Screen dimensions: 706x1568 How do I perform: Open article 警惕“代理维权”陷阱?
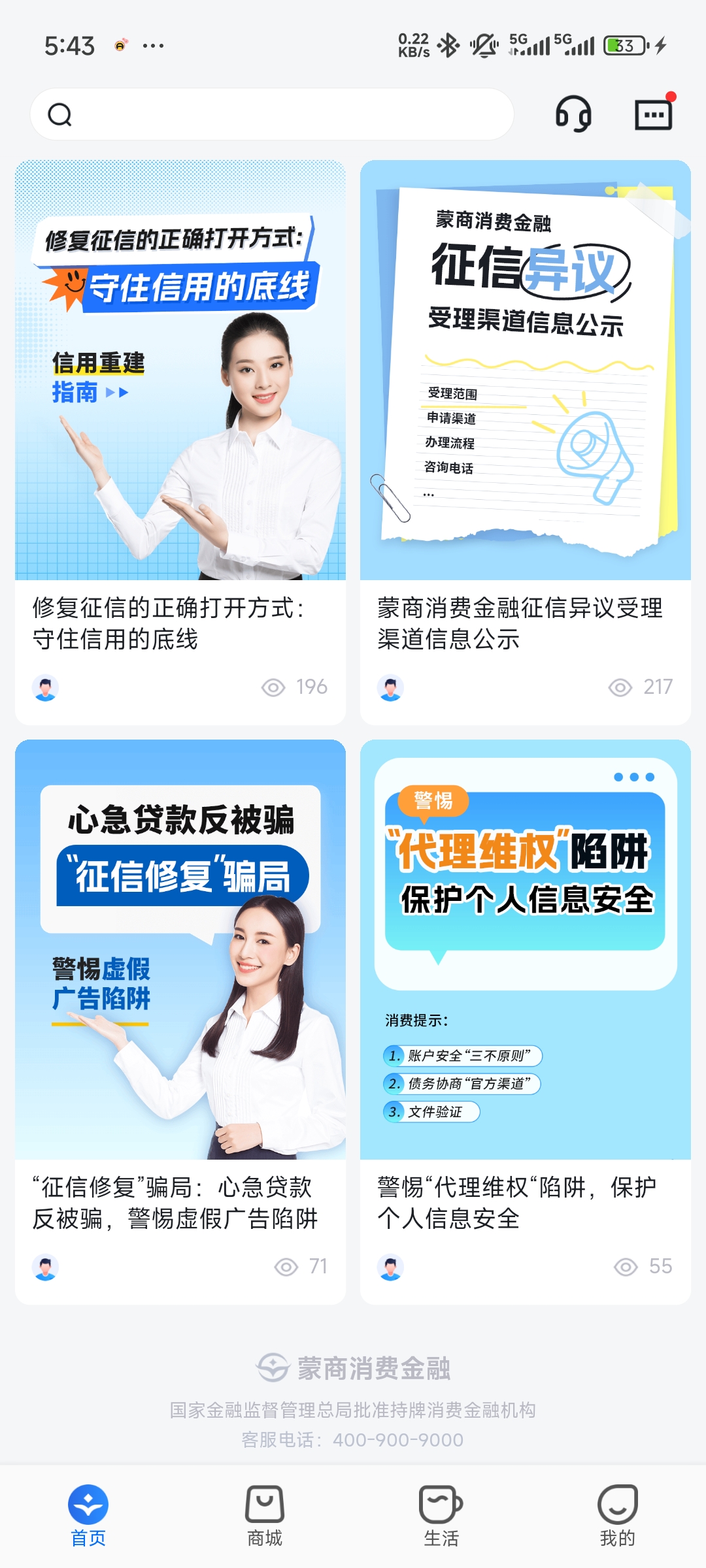(x=525, y=1021)
